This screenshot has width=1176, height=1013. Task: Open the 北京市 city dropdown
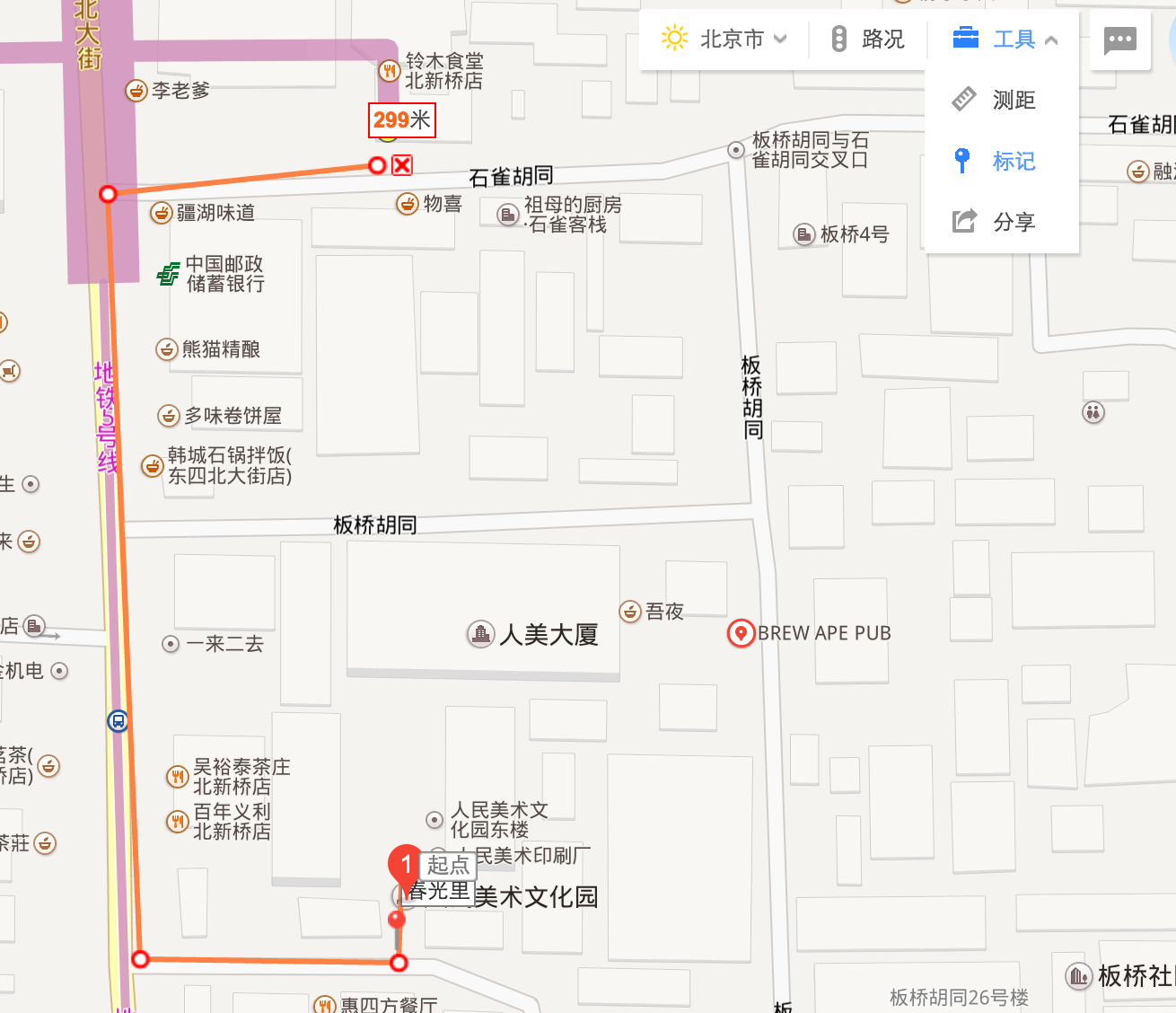[x=725, y=40]
